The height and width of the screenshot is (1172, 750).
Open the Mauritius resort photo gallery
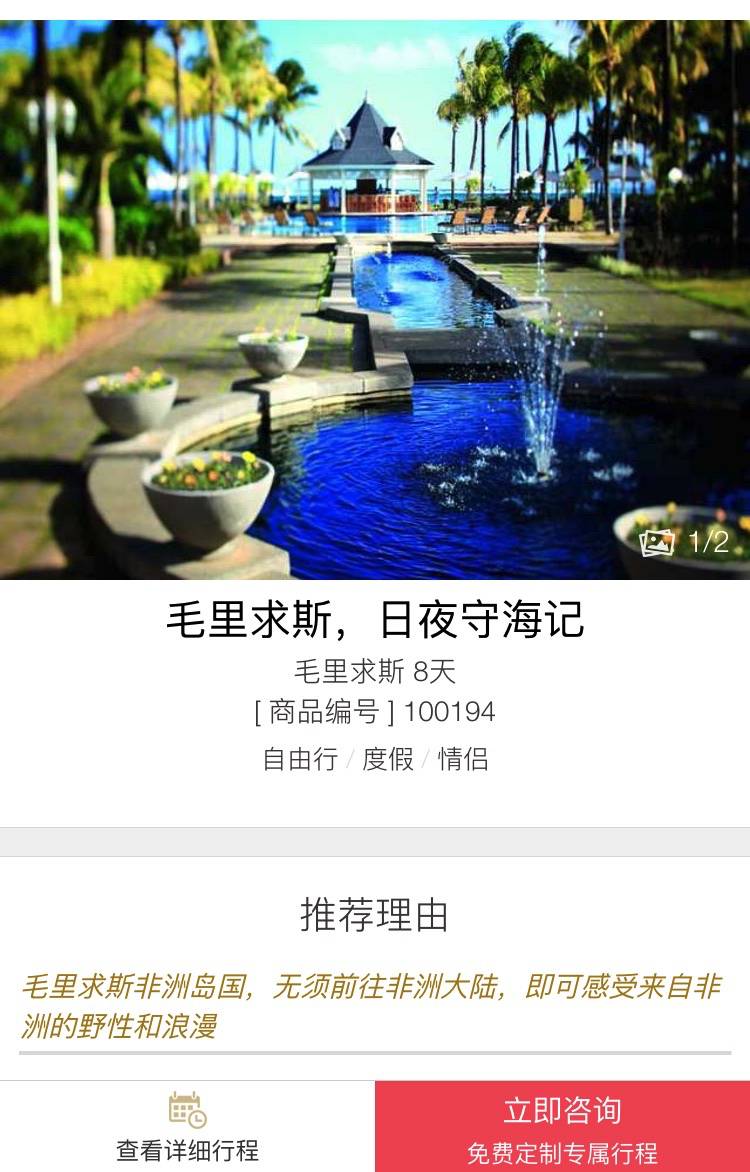pos(375,300)
